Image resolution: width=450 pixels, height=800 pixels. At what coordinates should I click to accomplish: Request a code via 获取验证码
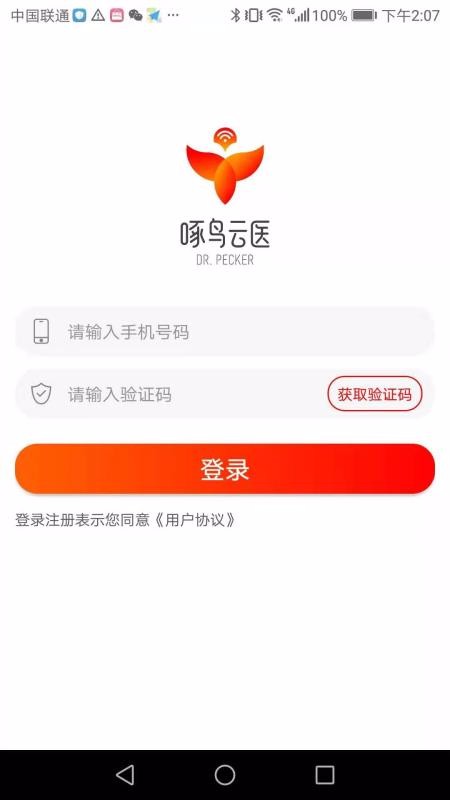tap(374, 394)
